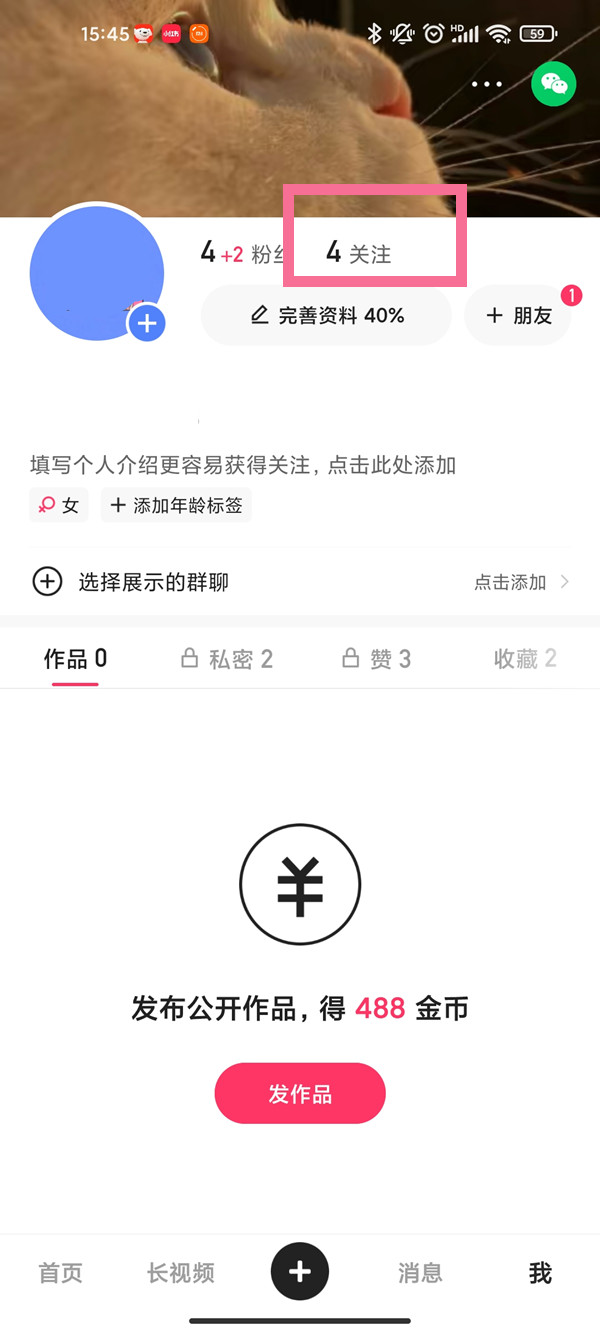This screenshot has height=1333, width=600.
Task: Open the 长视频 tab
Action: (180, 1273)
